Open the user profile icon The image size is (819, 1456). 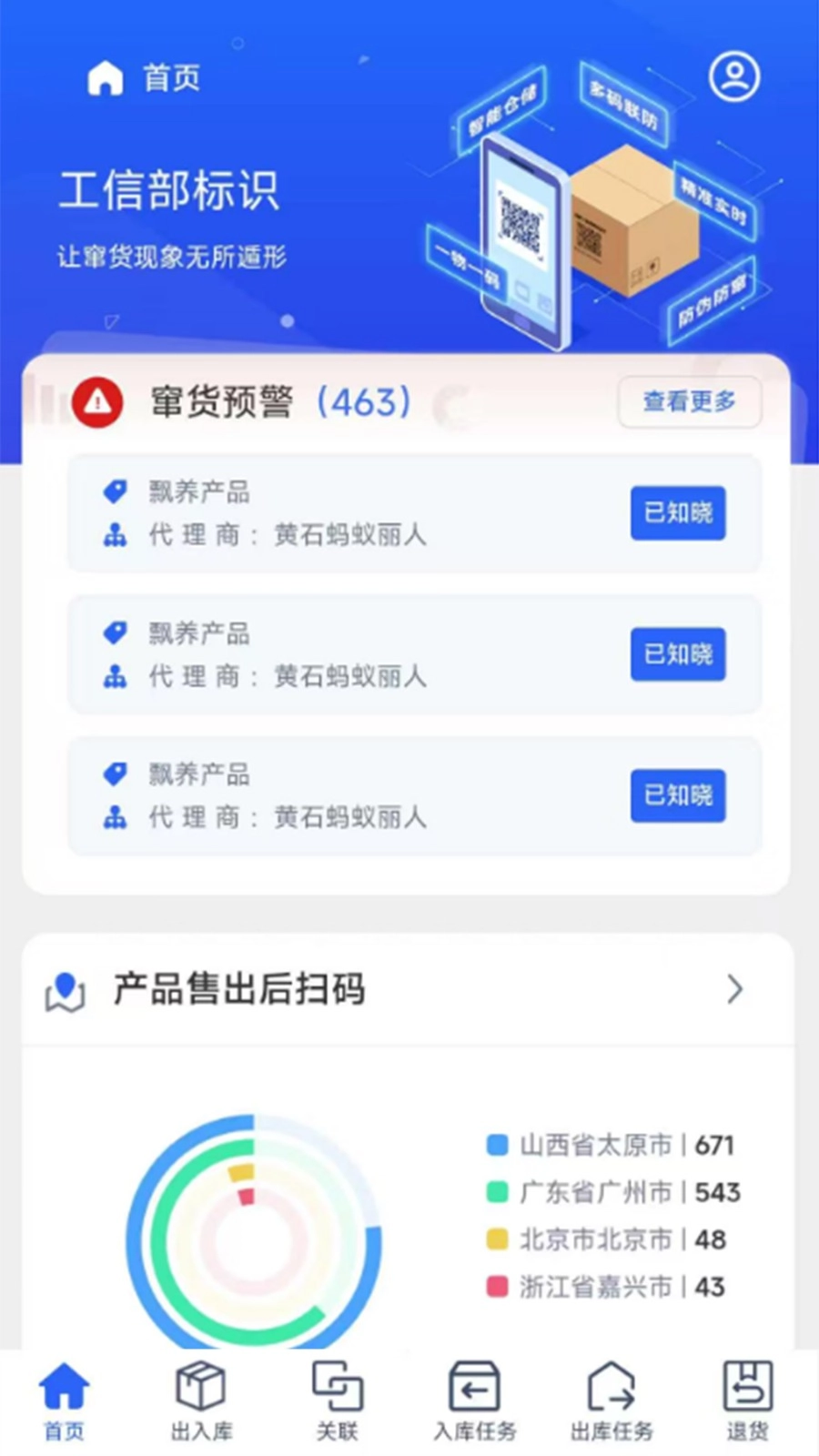pos(734,77)
